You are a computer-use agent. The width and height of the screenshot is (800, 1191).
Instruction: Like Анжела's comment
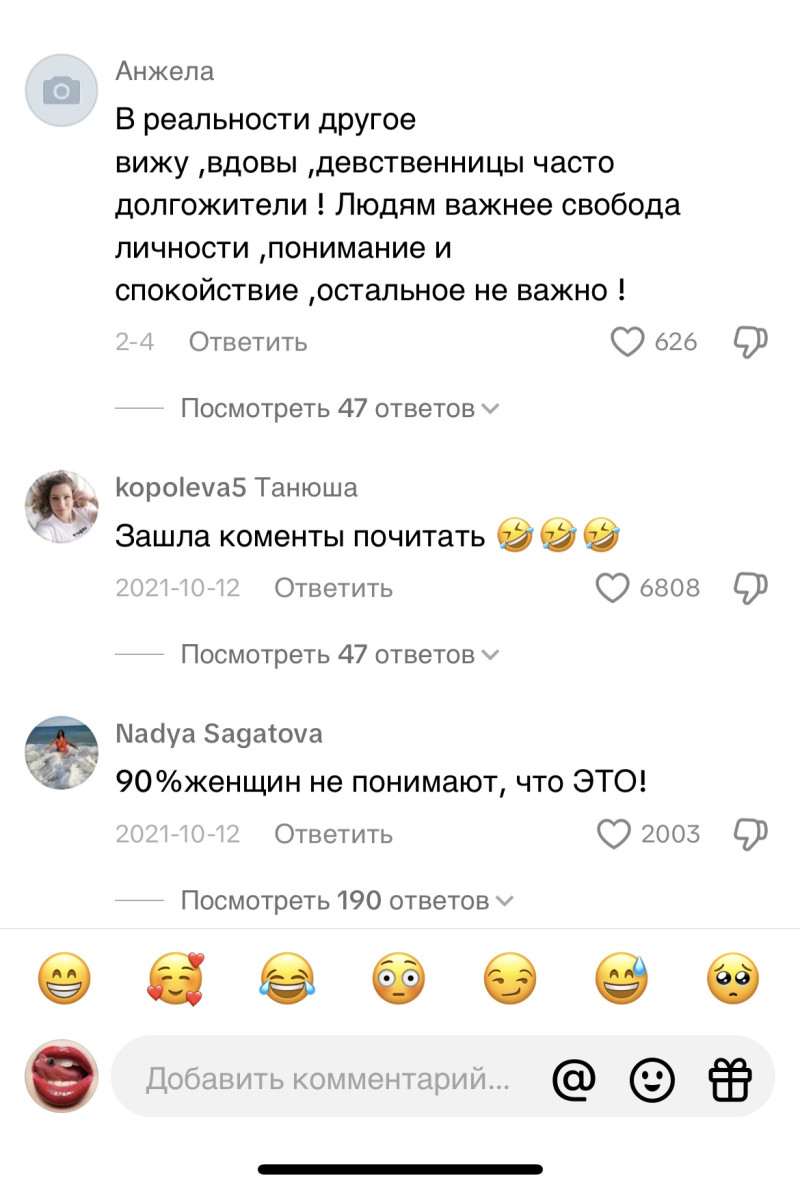[x=628, y=342]
